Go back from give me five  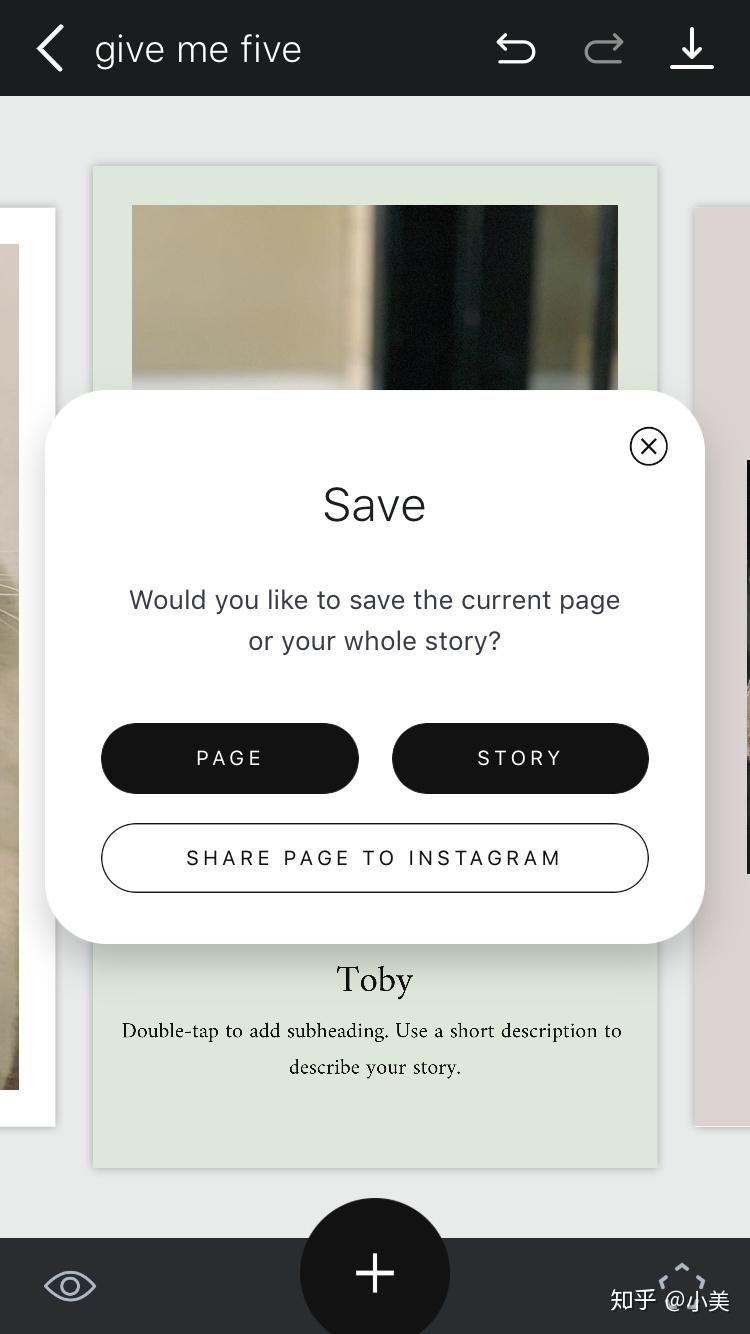pyautogui.click(x=50, y=49)
